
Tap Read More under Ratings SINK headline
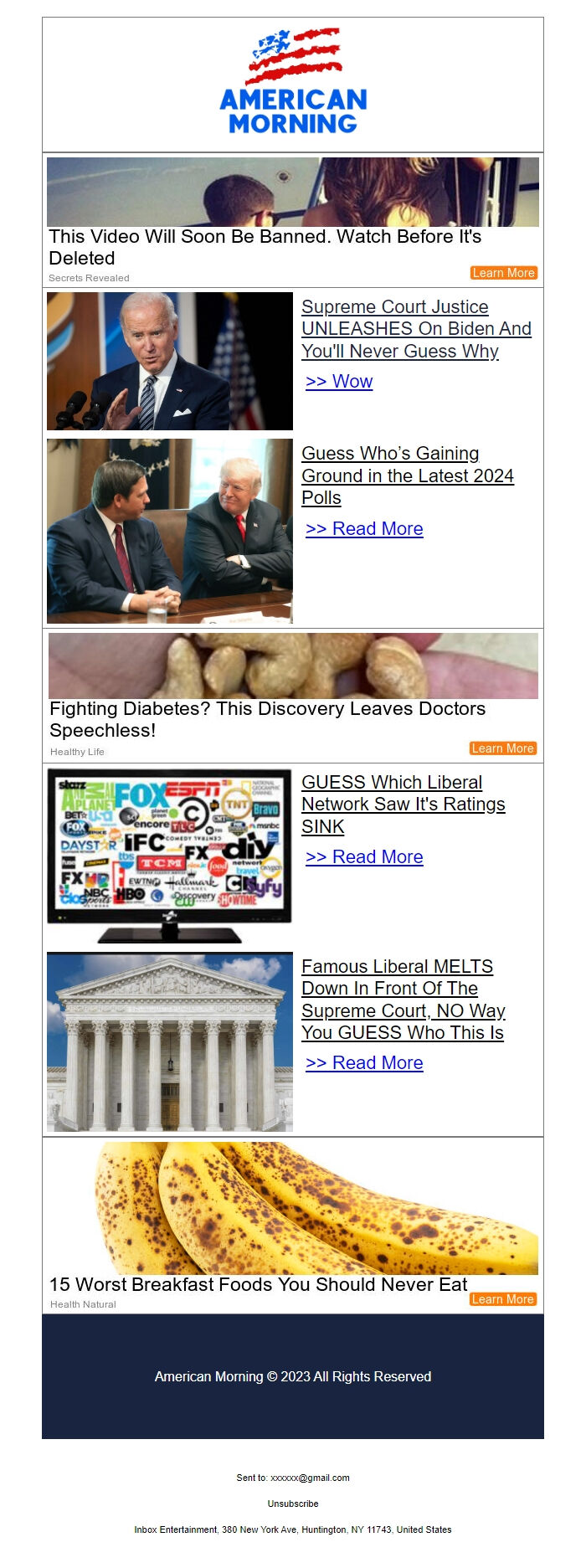pos(364,857)
